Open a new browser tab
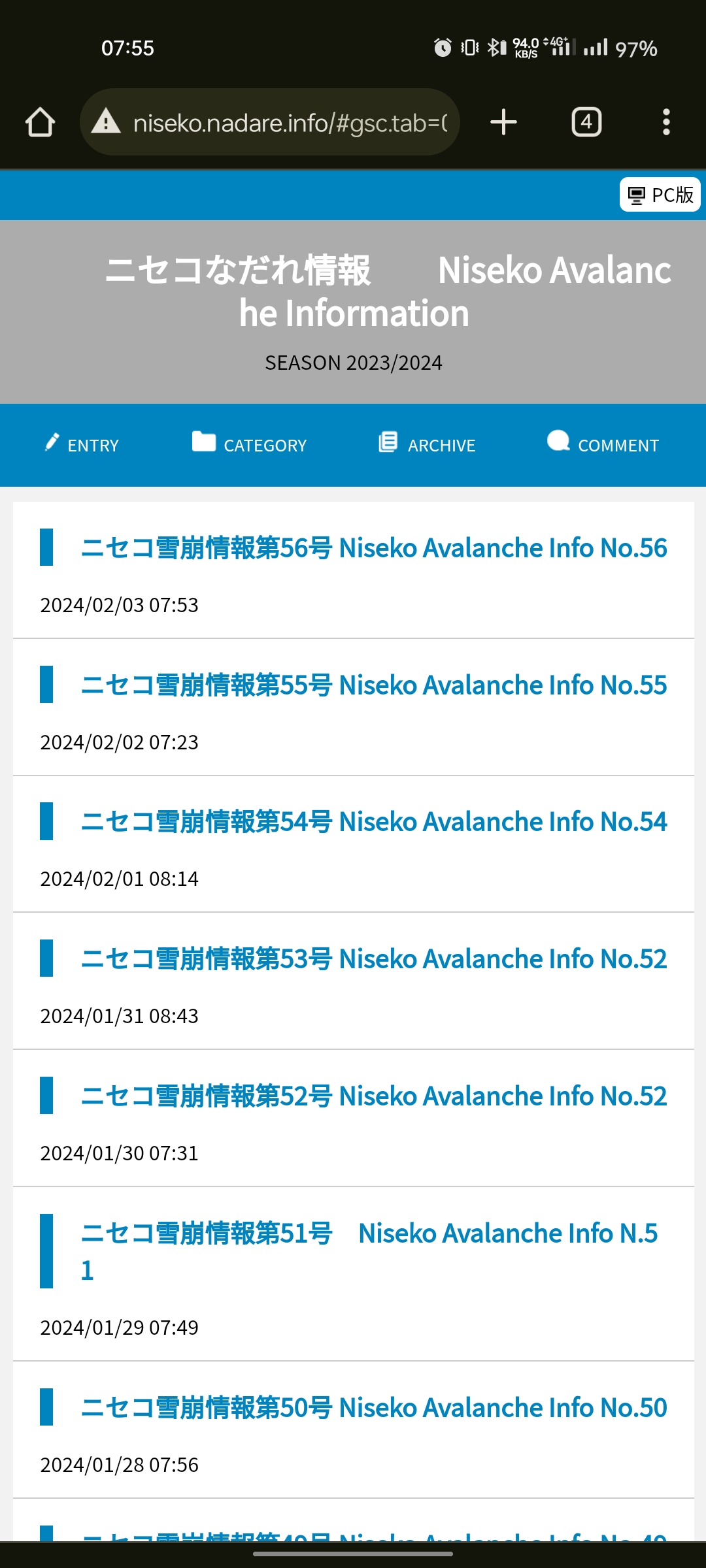706x1568 pixels. [503, 122]
